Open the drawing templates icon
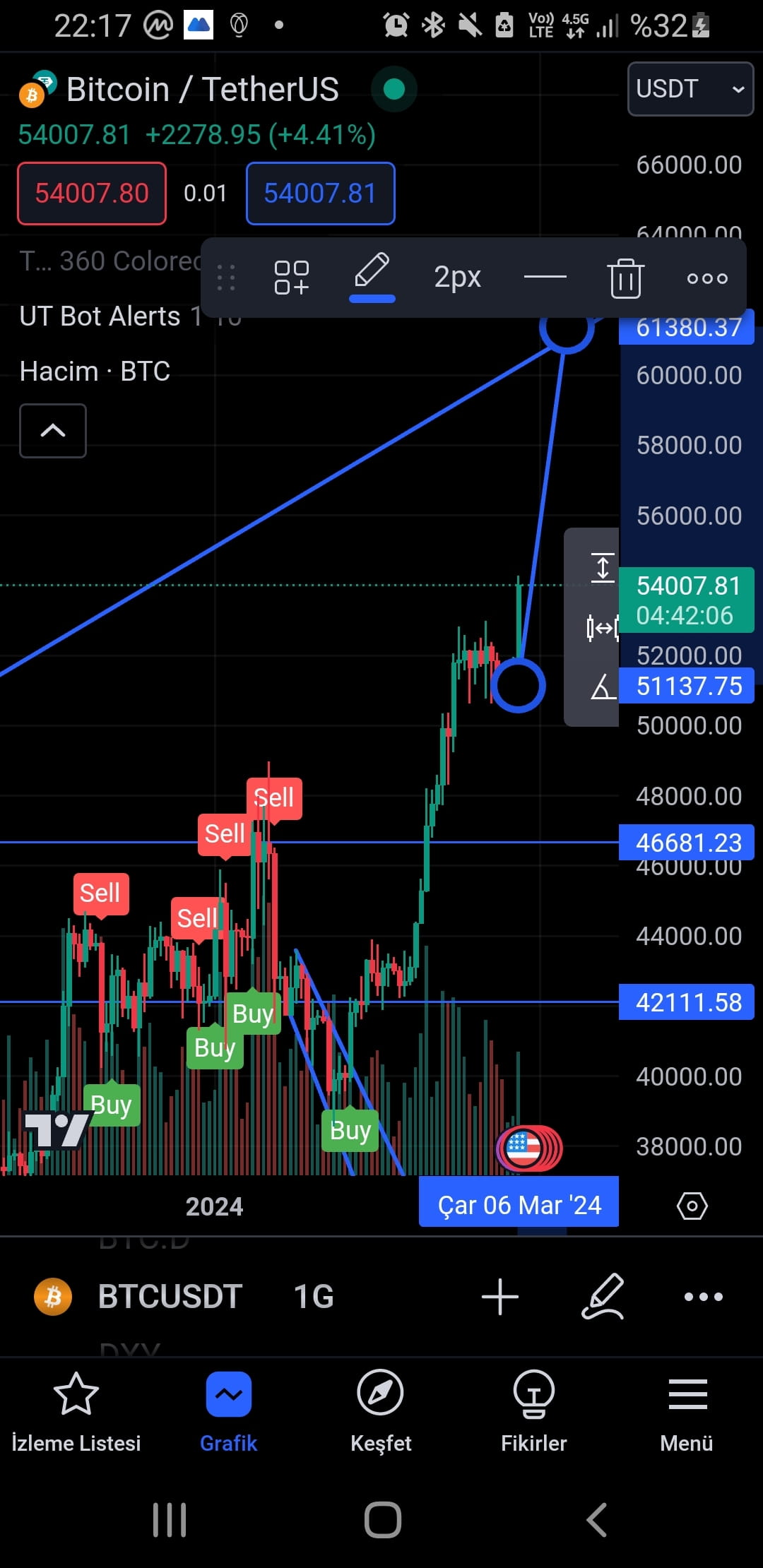Screen dimensions: 763x1568 pyautogui.click(x=290, y=278)
